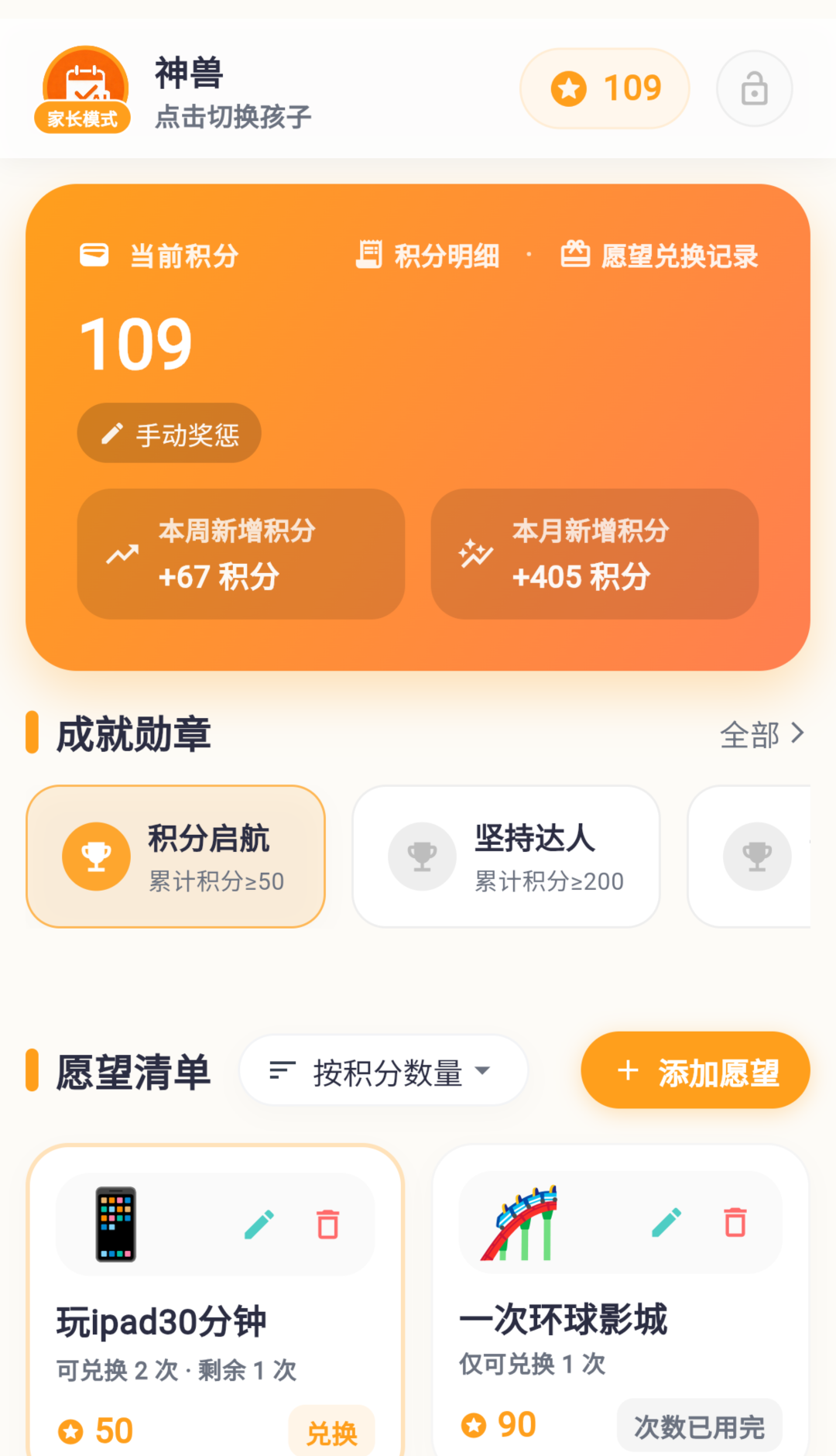
Task: Expand the 按积分数量 sort dropdown
Action: tap(383, 1071)
